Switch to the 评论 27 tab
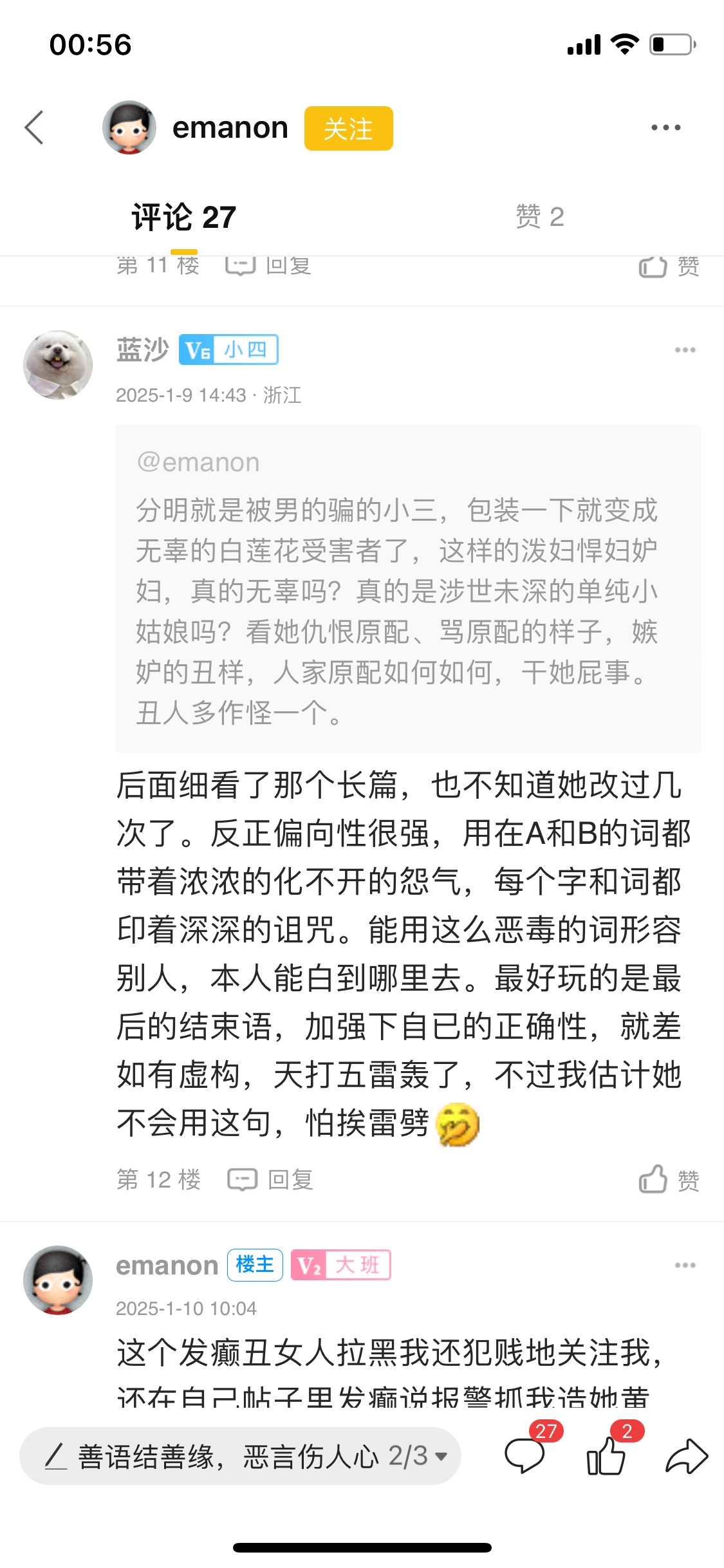 183,217
